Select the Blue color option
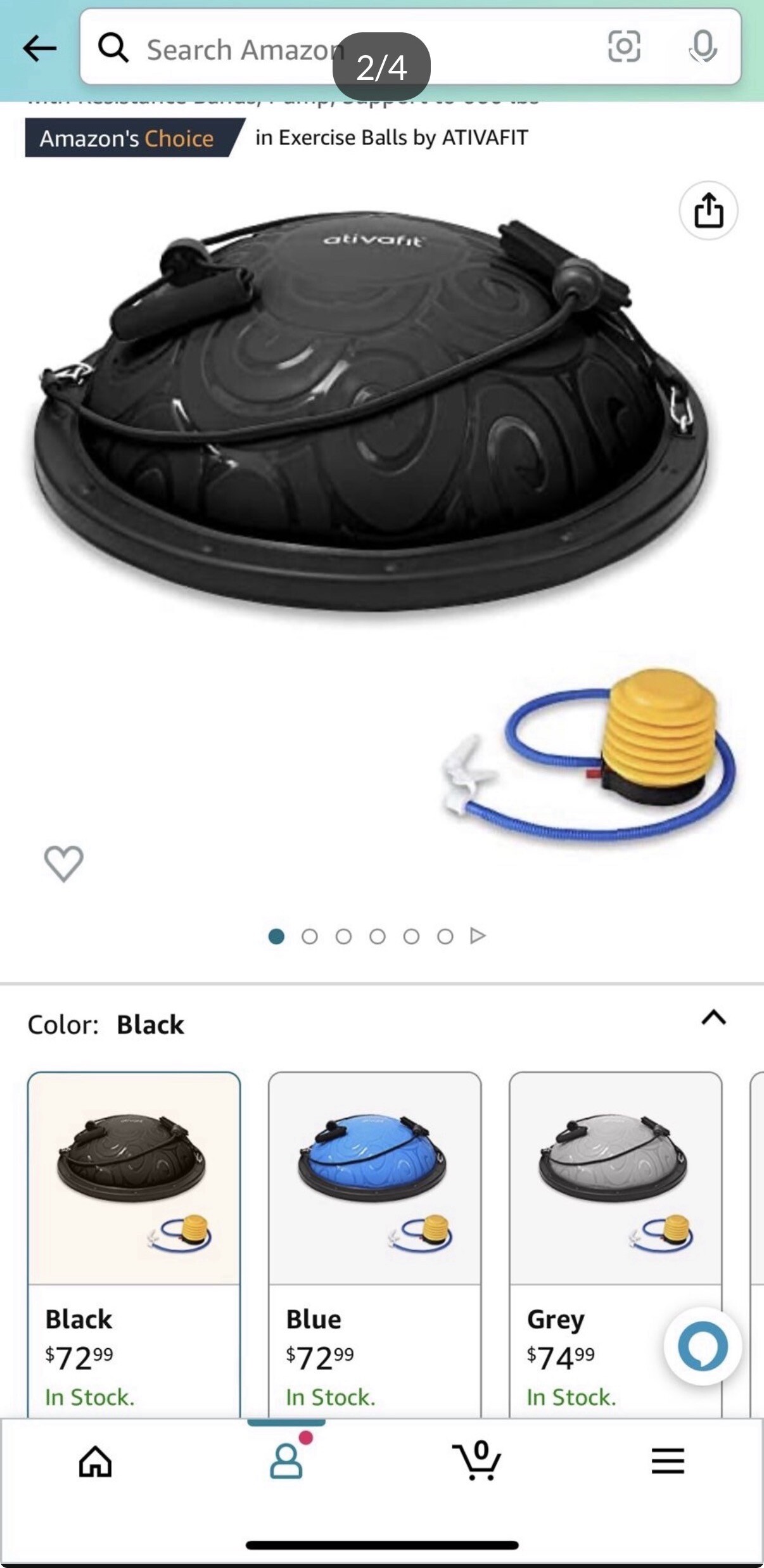This screenshot has width=764, height=1568. click(x=374, y=1242)
